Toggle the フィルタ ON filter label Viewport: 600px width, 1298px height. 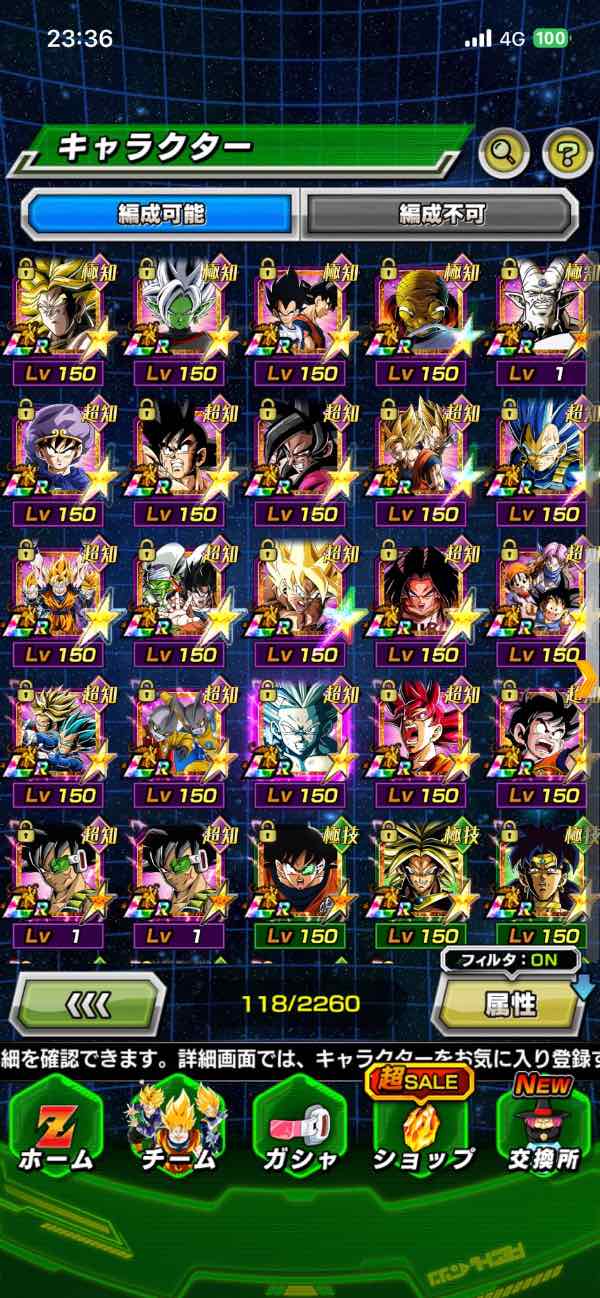pyautogui.click(x=510, y=961)
